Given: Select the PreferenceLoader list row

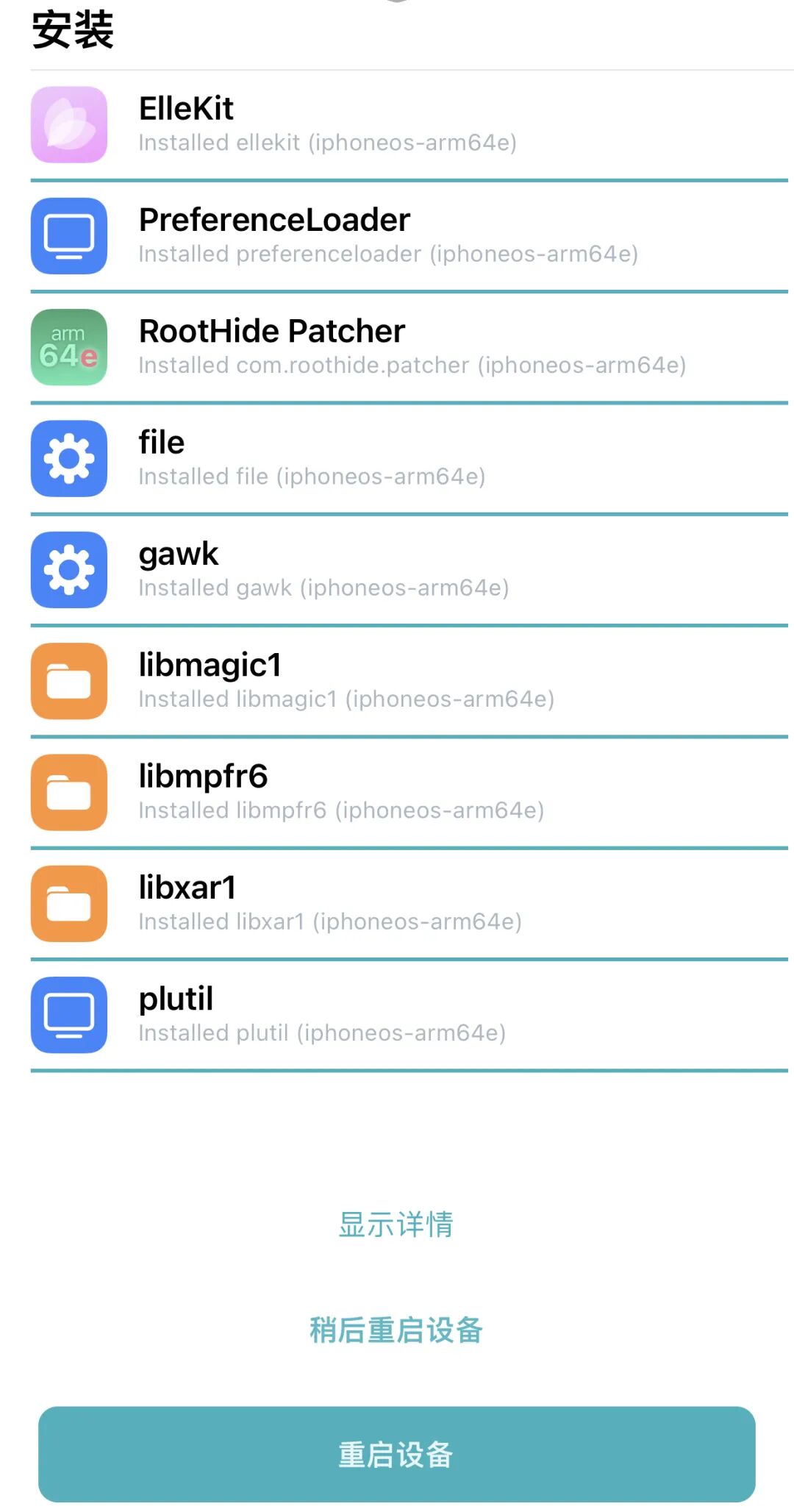Looking at the screenshot, I should click(x=397, y=236).
